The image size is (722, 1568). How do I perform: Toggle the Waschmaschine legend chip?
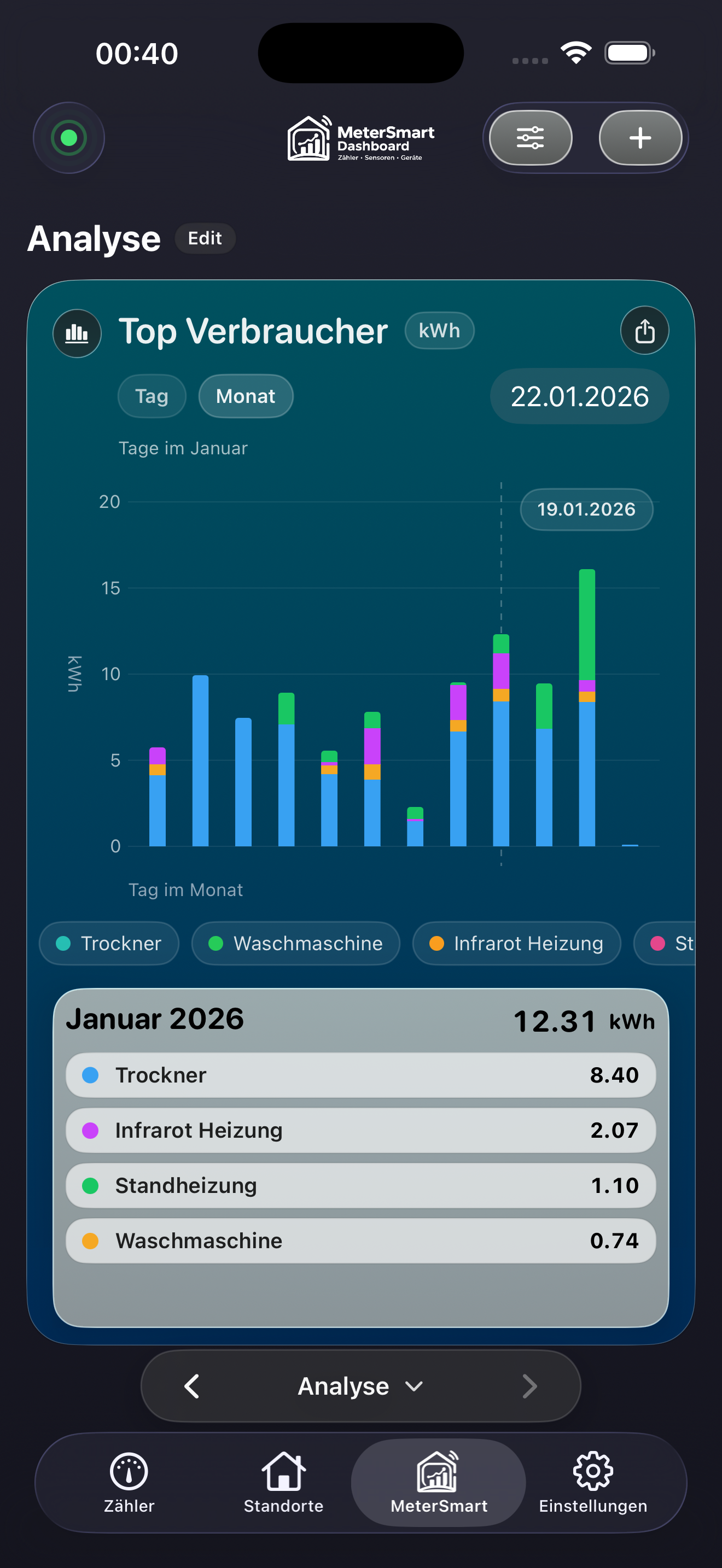click(x=296, y=943)
